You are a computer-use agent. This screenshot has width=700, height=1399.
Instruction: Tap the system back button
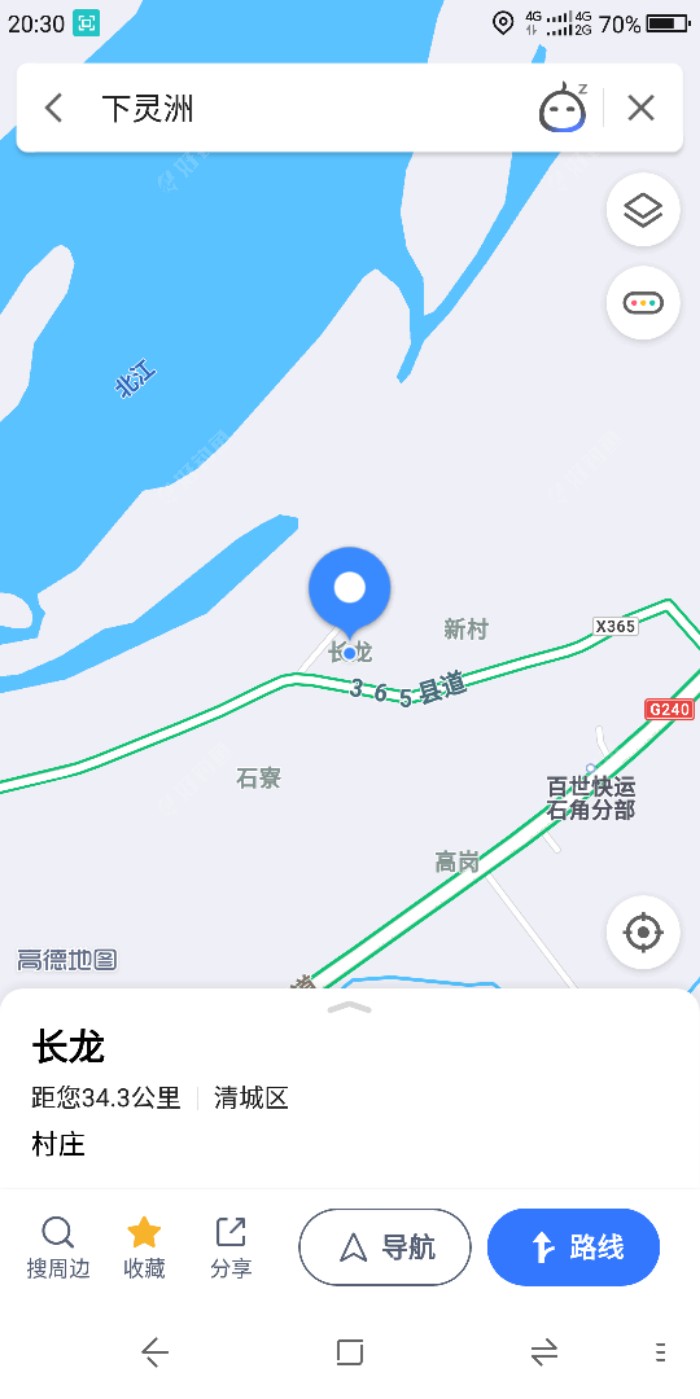click(x=155, y=1353)
